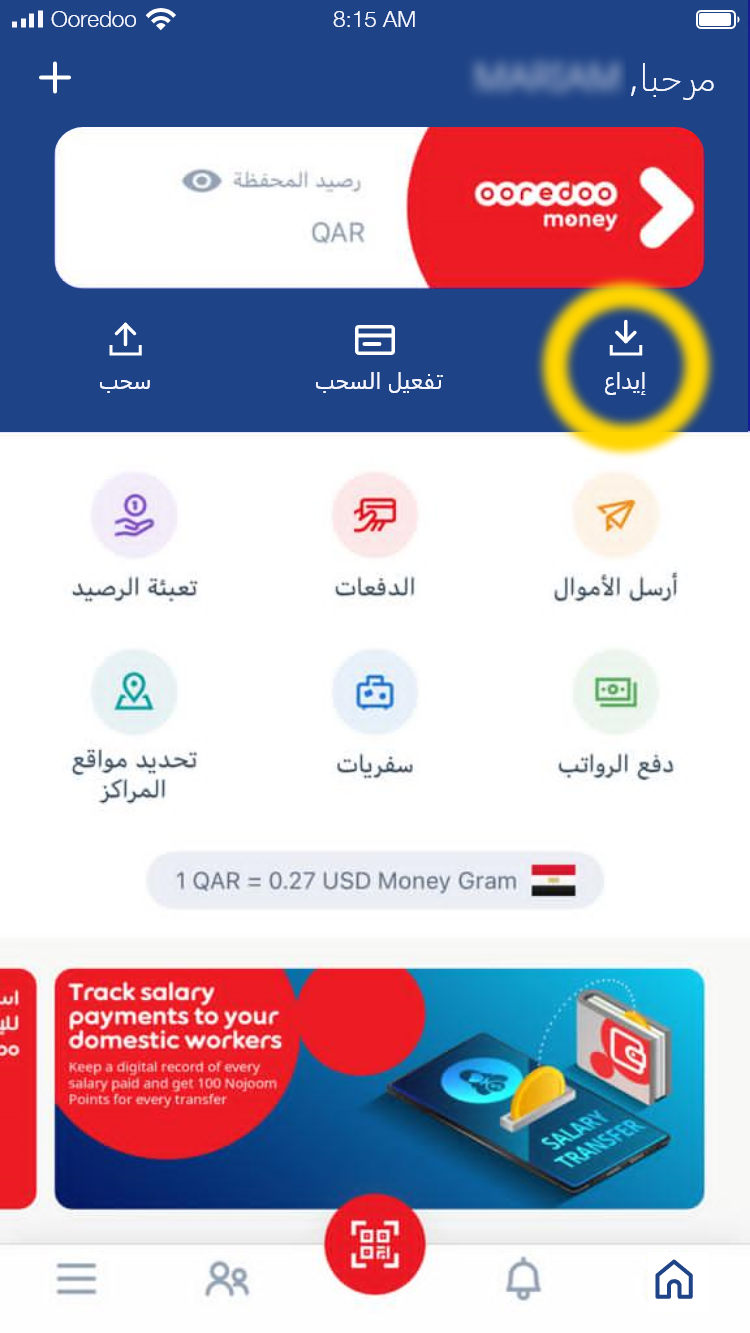Open the contacts people tab
The width and height of the screenshot is (750, 1333).
tap(227, 1279)
